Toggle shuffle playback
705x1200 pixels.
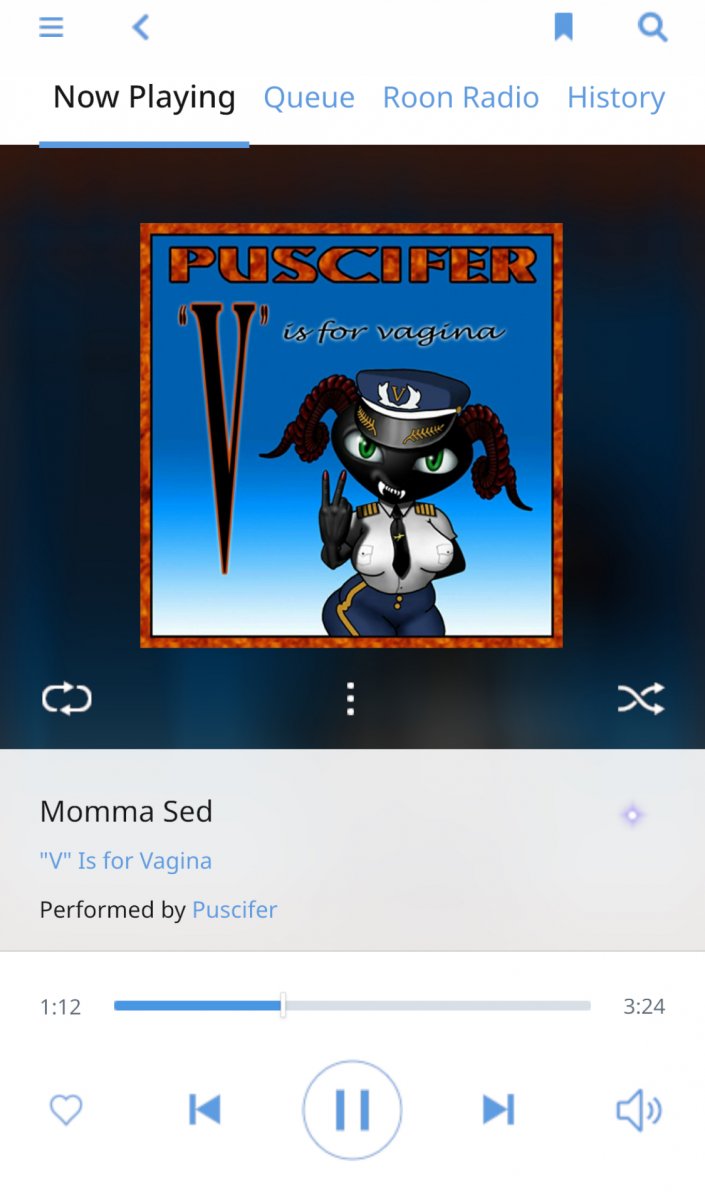point(640,698)
